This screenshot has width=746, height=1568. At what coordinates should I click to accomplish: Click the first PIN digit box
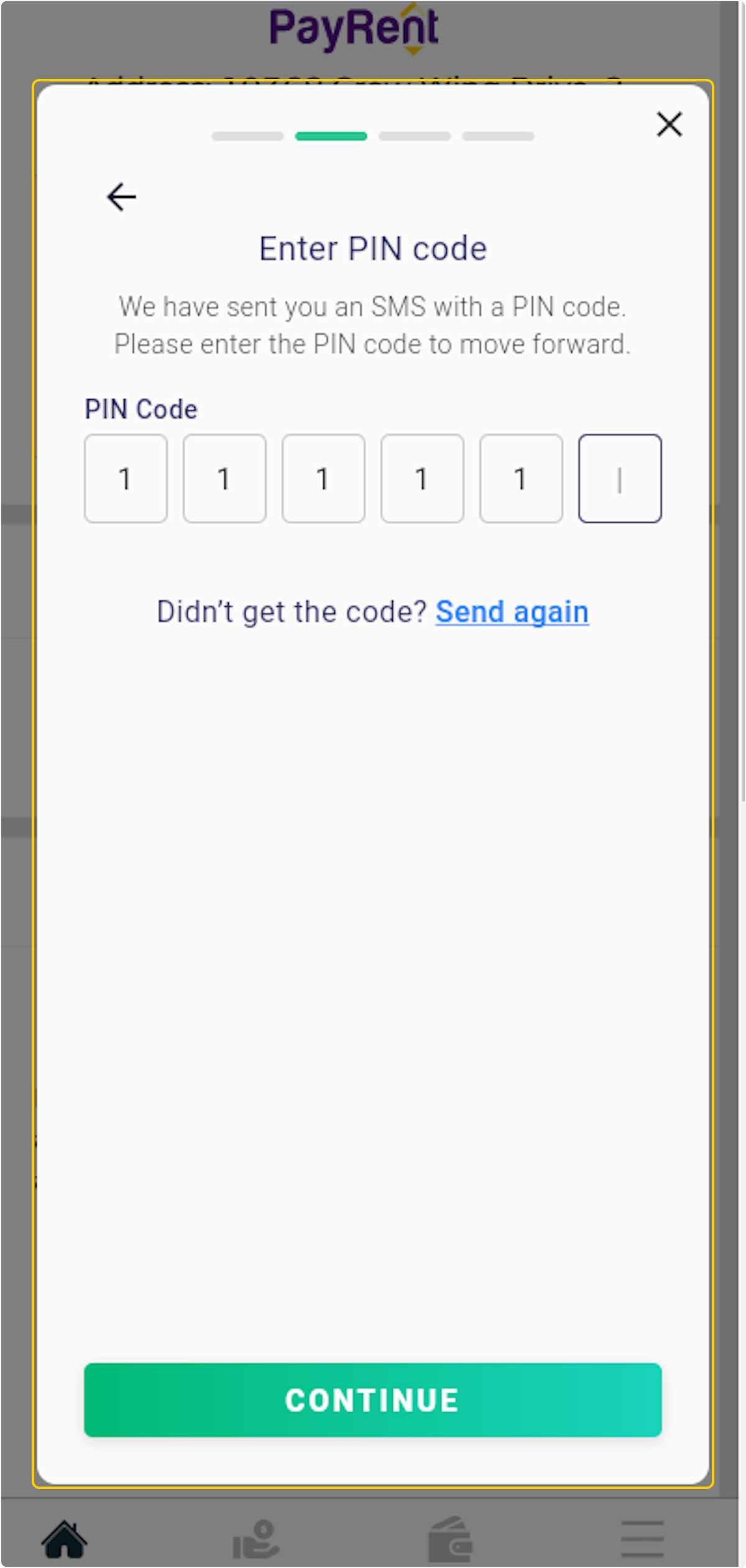pyautogui.click(x=126, y=478)
